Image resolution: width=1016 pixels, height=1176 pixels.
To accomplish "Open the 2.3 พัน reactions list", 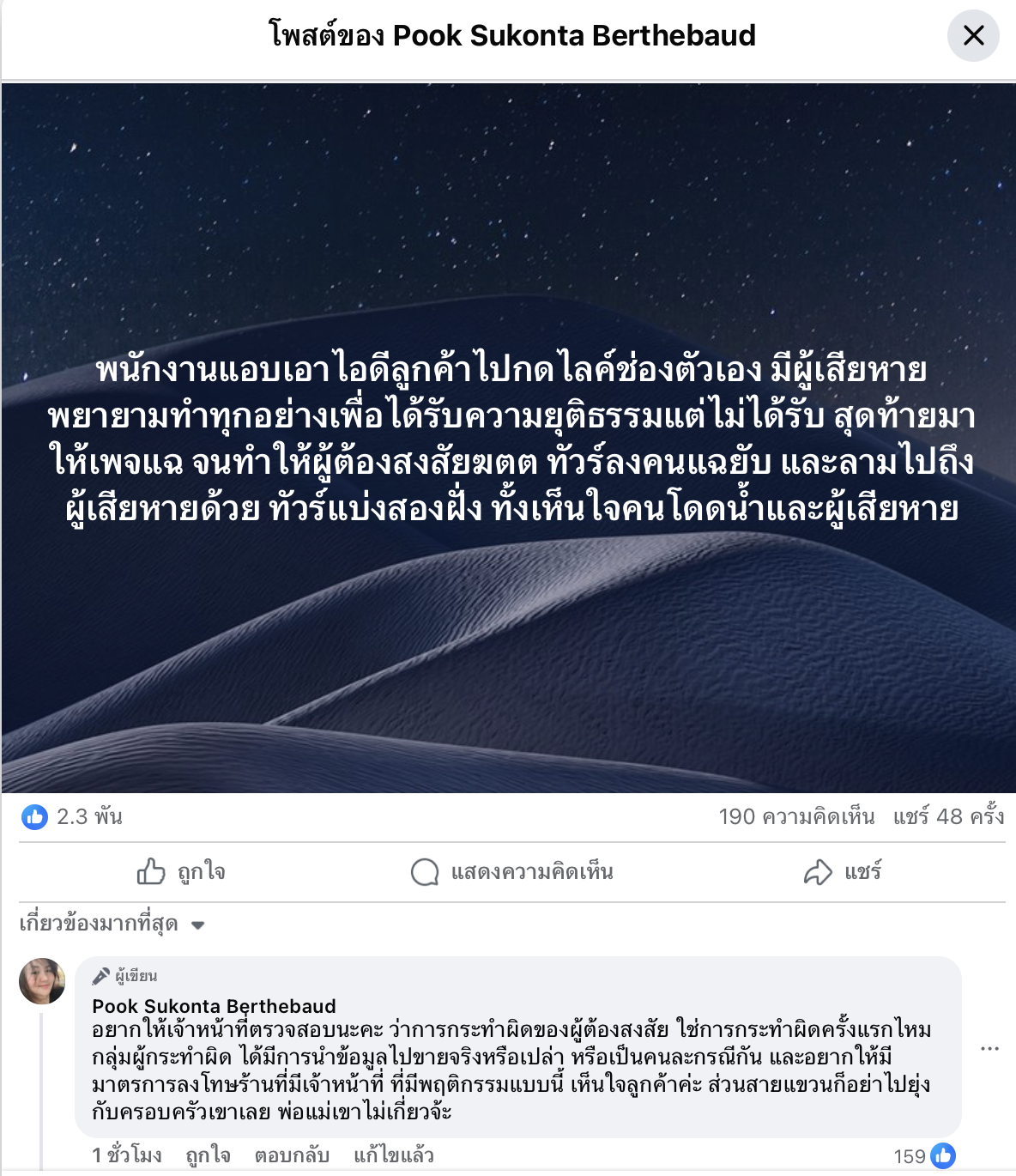I will (x=73, y=816).
